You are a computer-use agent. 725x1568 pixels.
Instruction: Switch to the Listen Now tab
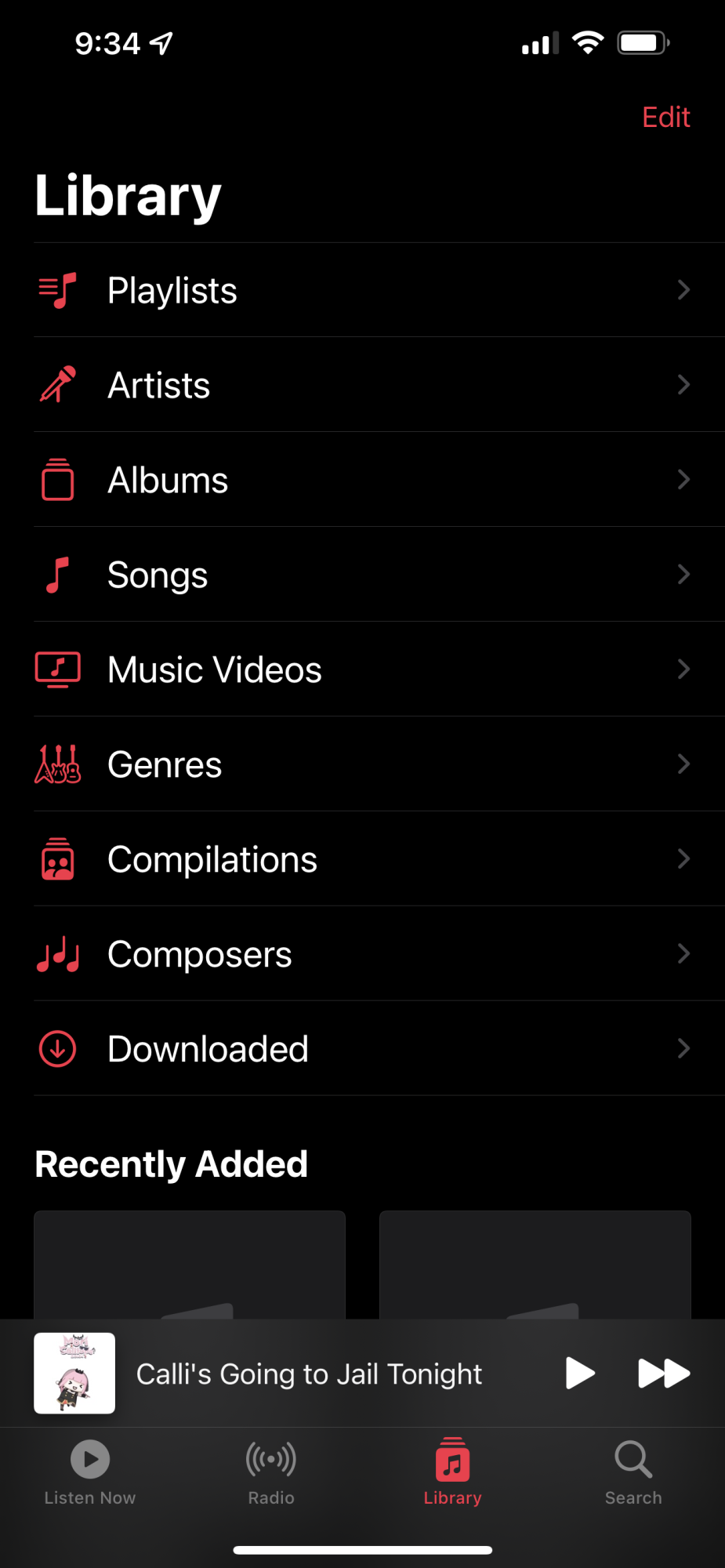[90, 1472]
